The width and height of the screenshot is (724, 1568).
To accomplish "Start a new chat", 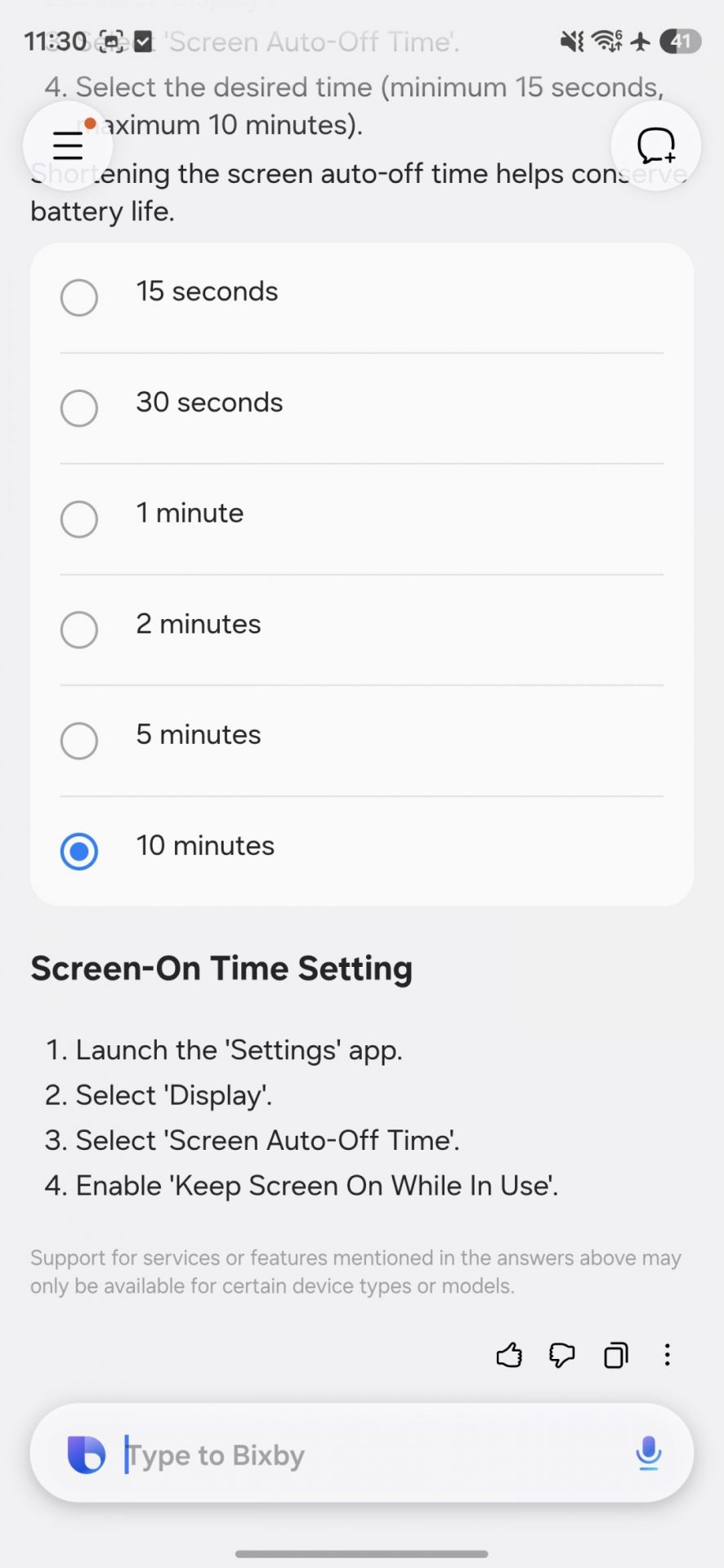I will click(655, 146).
